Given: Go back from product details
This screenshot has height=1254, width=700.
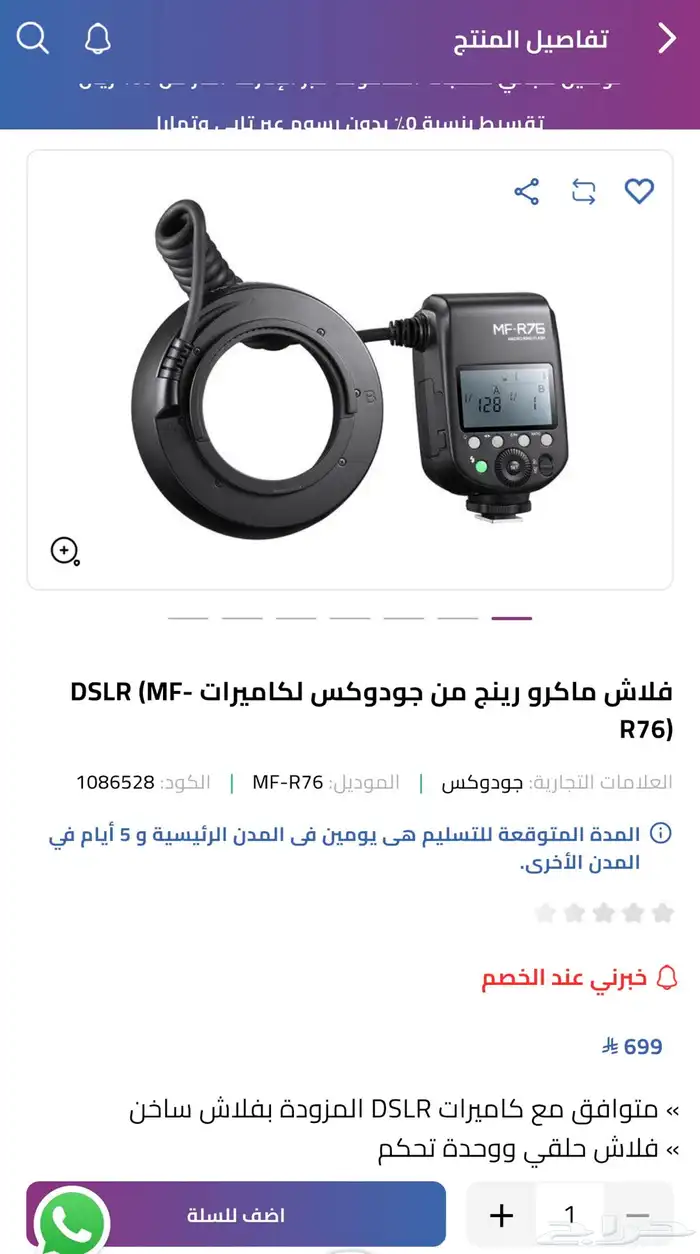Looking at the screenshot, I should [667, 39].
